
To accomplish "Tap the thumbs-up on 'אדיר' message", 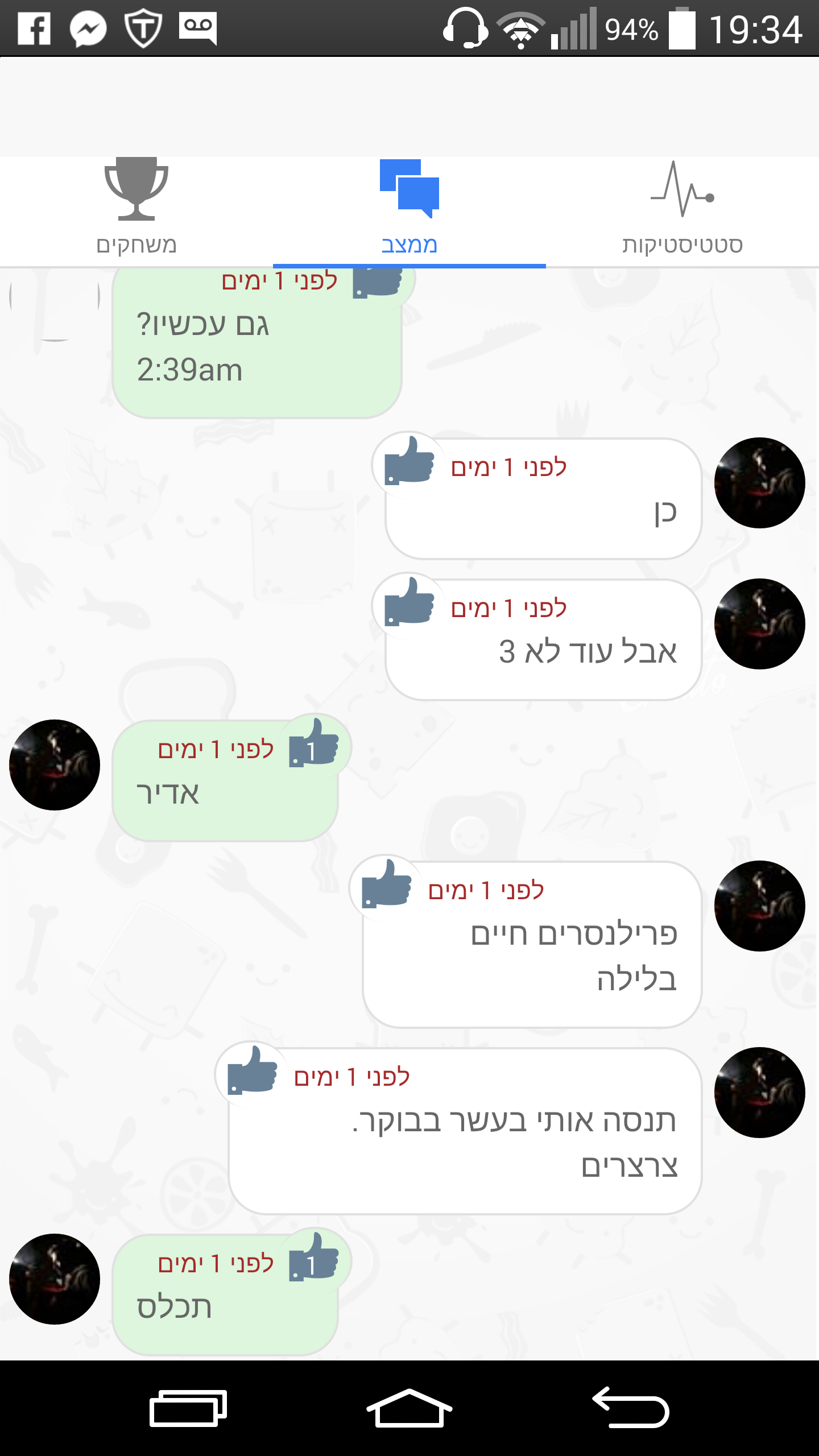I will click(x=315, y=743).
